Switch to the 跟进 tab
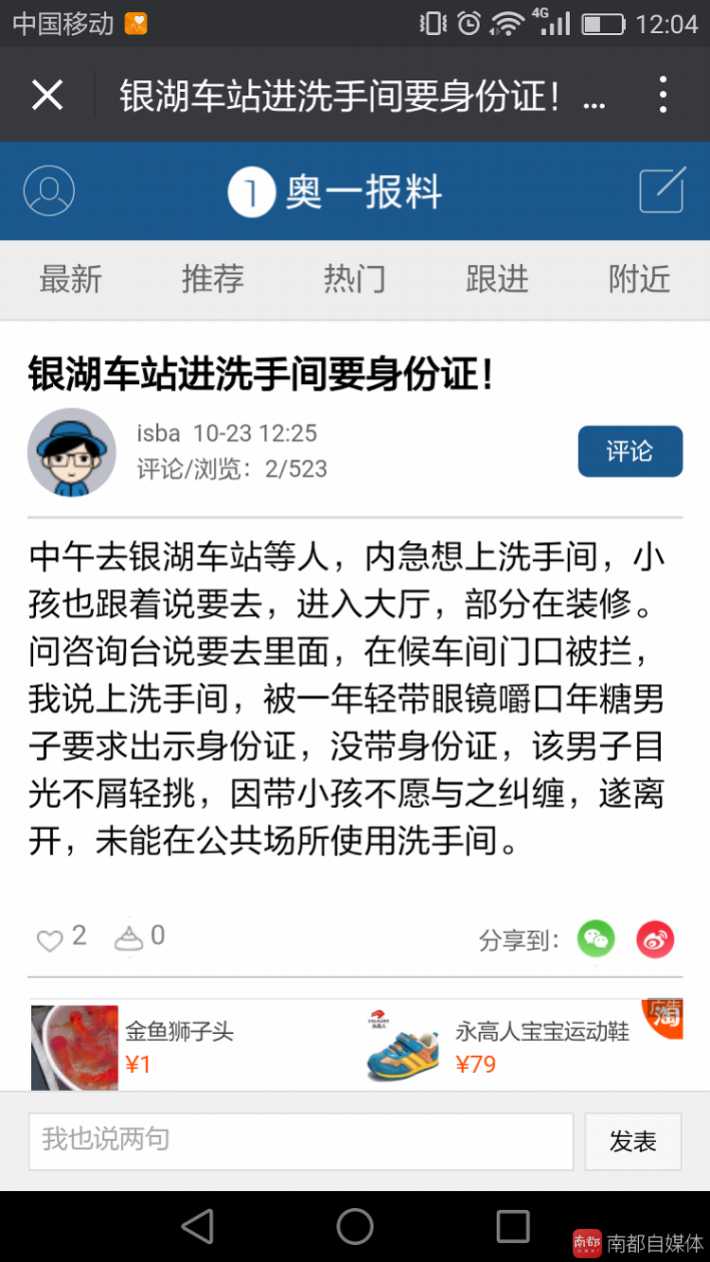The height and width of the screenshot is (1262, 710). (x=496, y=279)
